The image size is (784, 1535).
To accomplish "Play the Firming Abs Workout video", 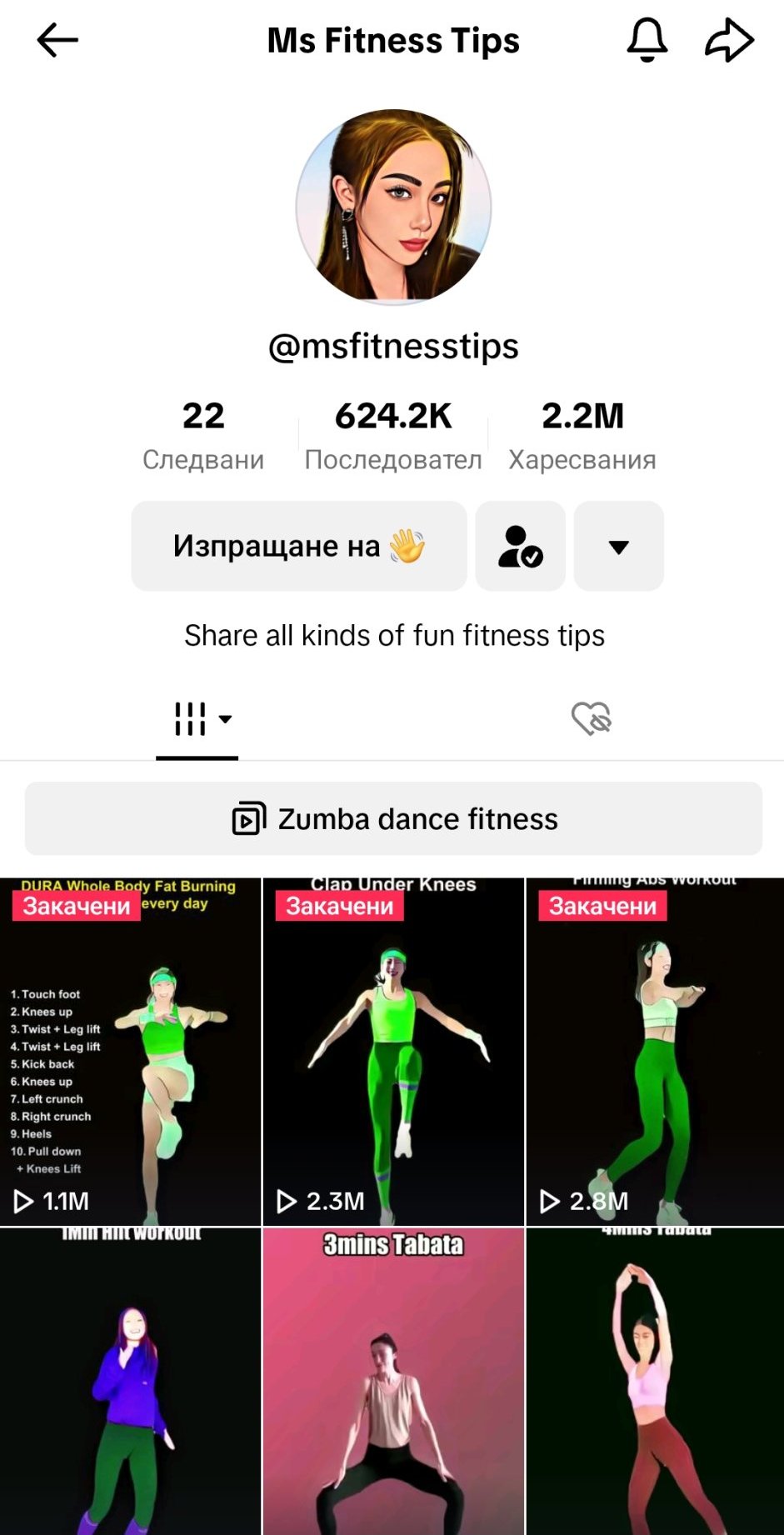I will pyautogui.click(x=655, y=1052).
